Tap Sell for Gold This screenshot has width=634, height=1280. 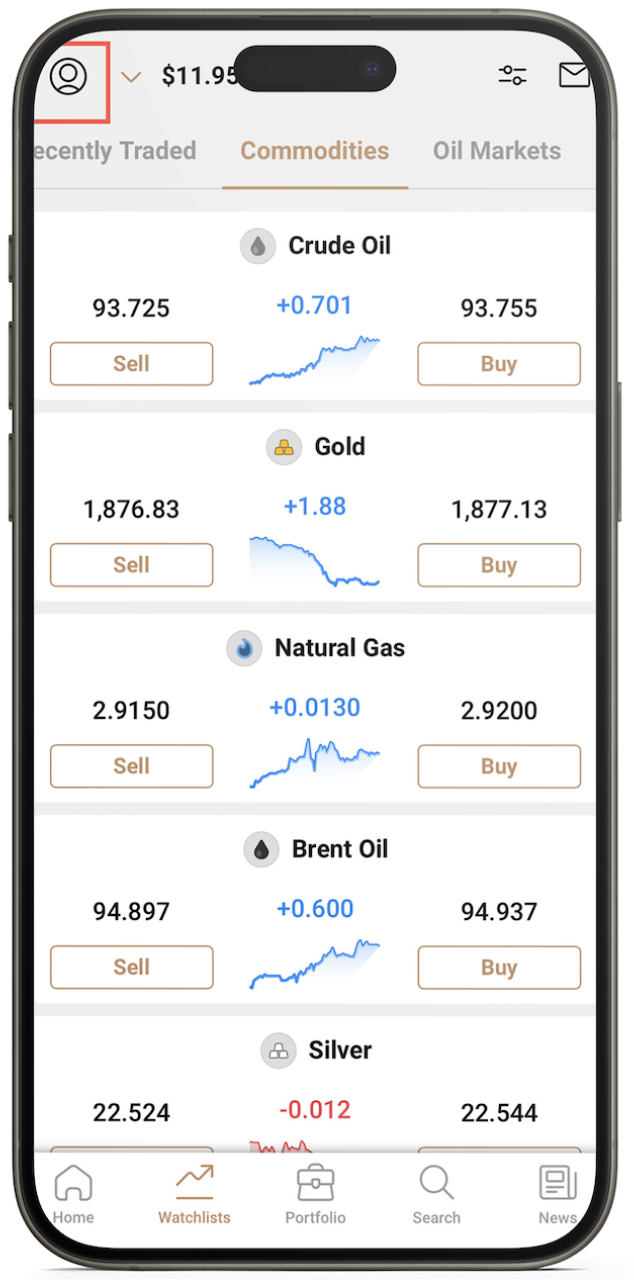(x=131, y=565)
